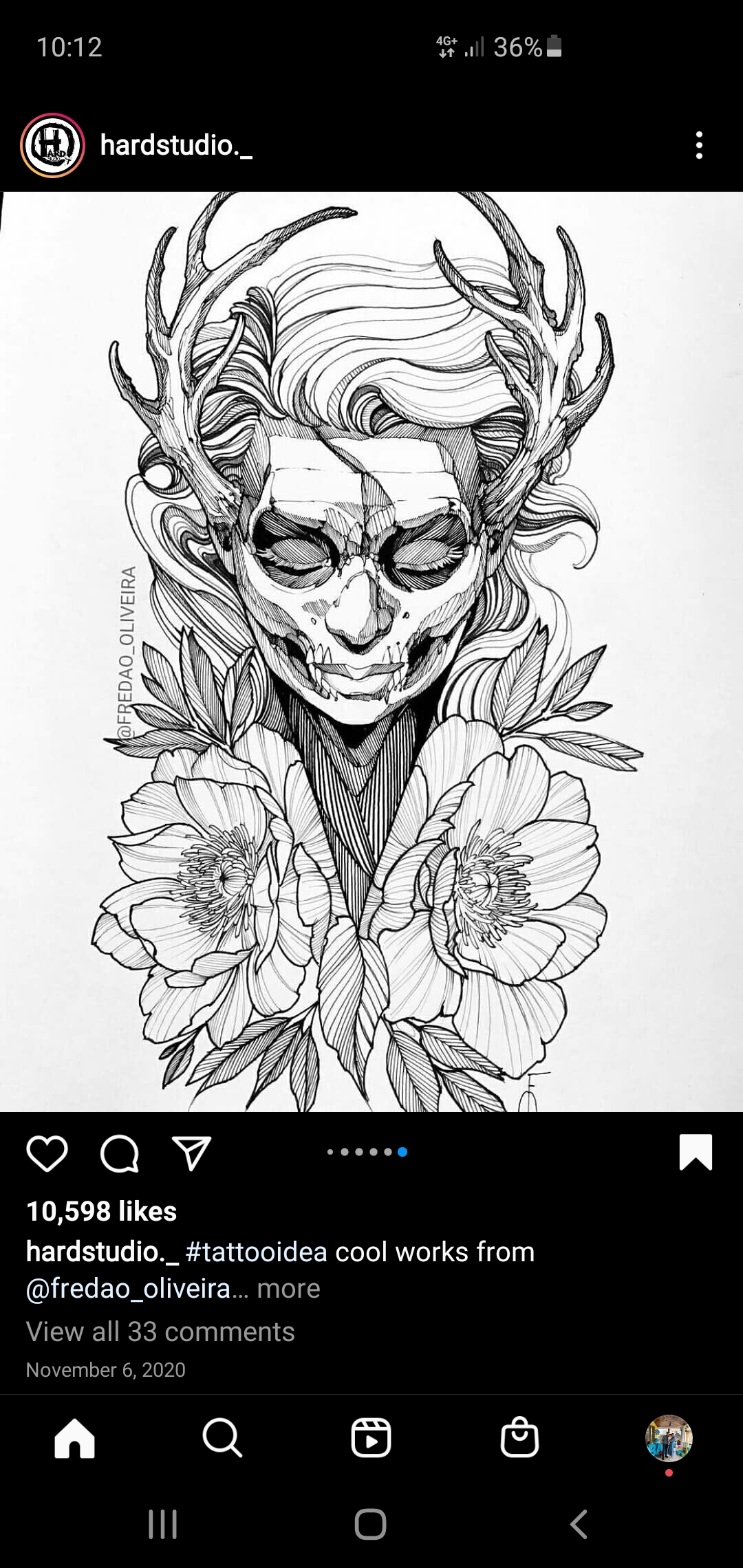Tap the system back button
743x1568 pixels.
pyautogui.click(x=579, y=1524)
